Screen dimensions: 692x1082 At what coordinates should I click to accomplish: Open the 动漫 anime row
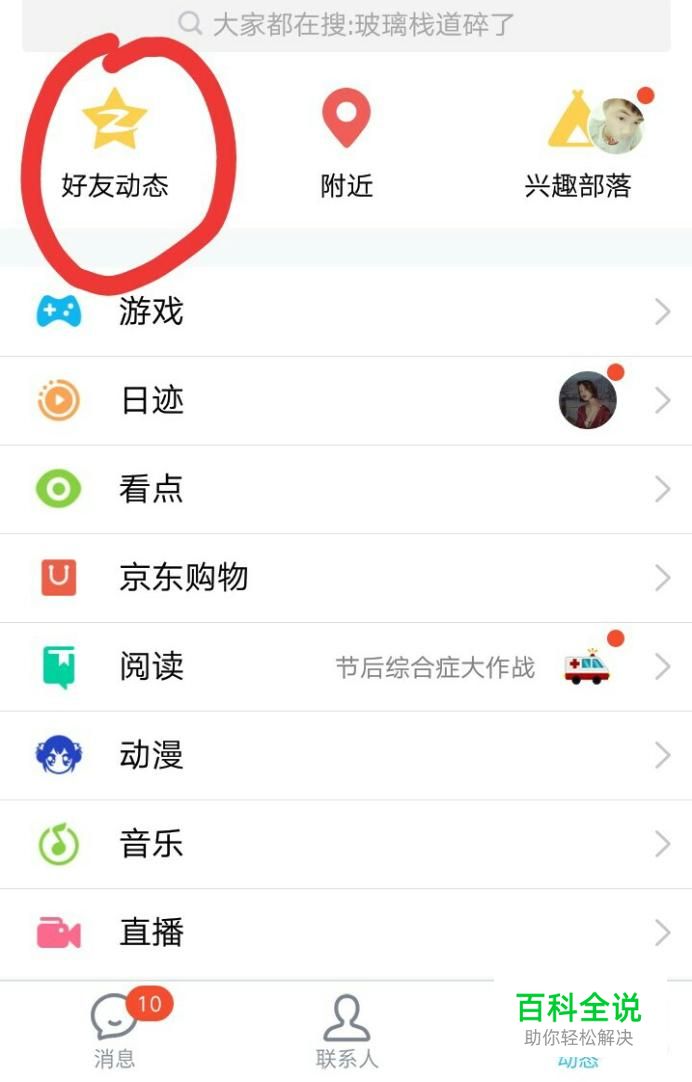[x=346, y=756]
